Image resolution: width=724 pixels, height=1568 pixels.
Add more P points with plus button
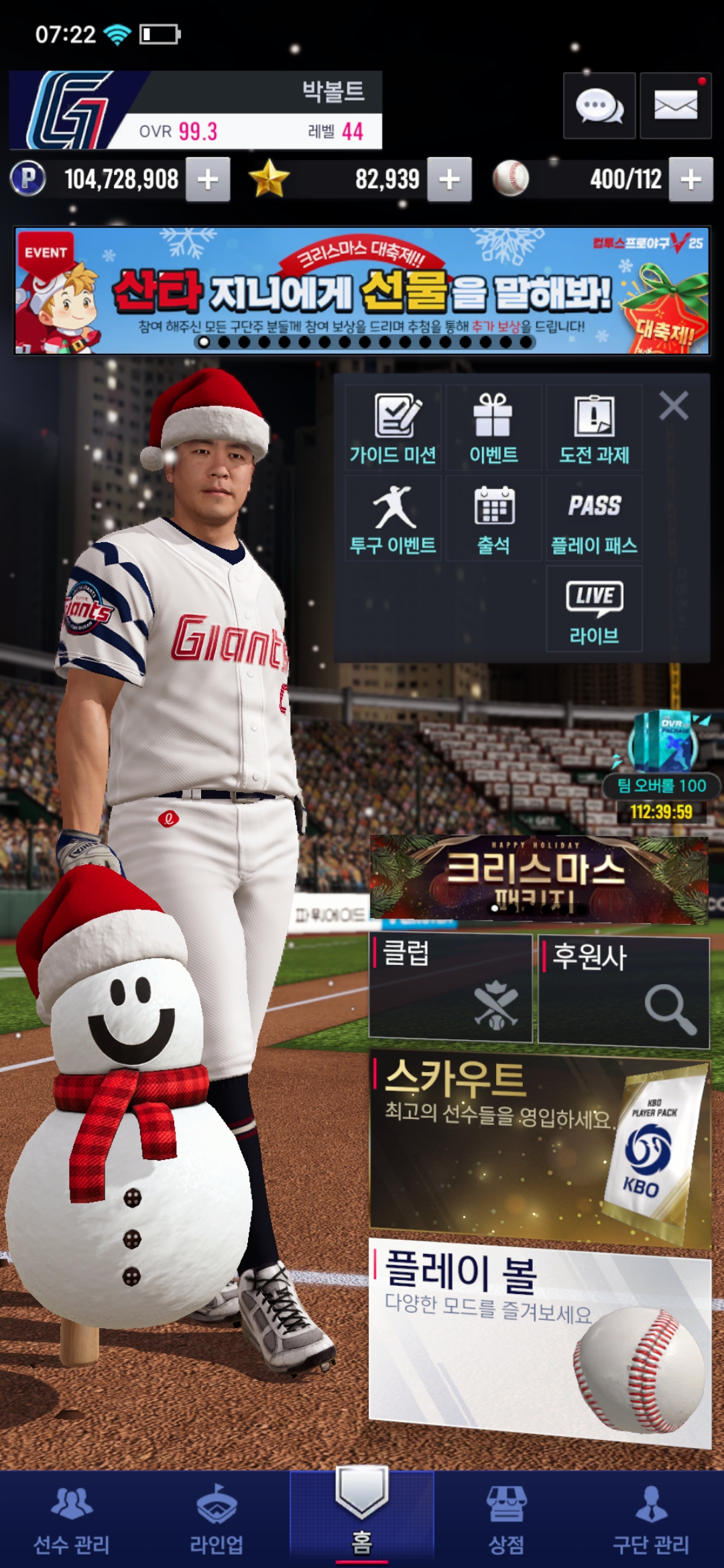click(208, 180)
